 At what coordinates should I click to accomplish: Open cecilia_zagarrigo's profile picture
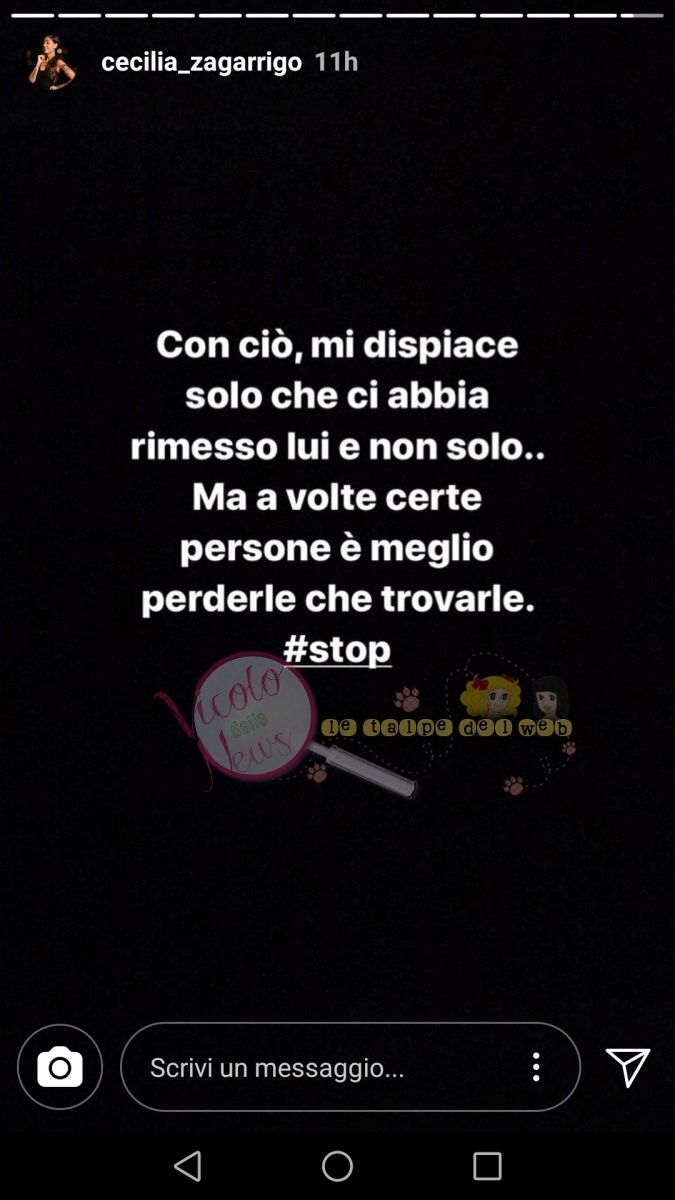coord(50,62)
